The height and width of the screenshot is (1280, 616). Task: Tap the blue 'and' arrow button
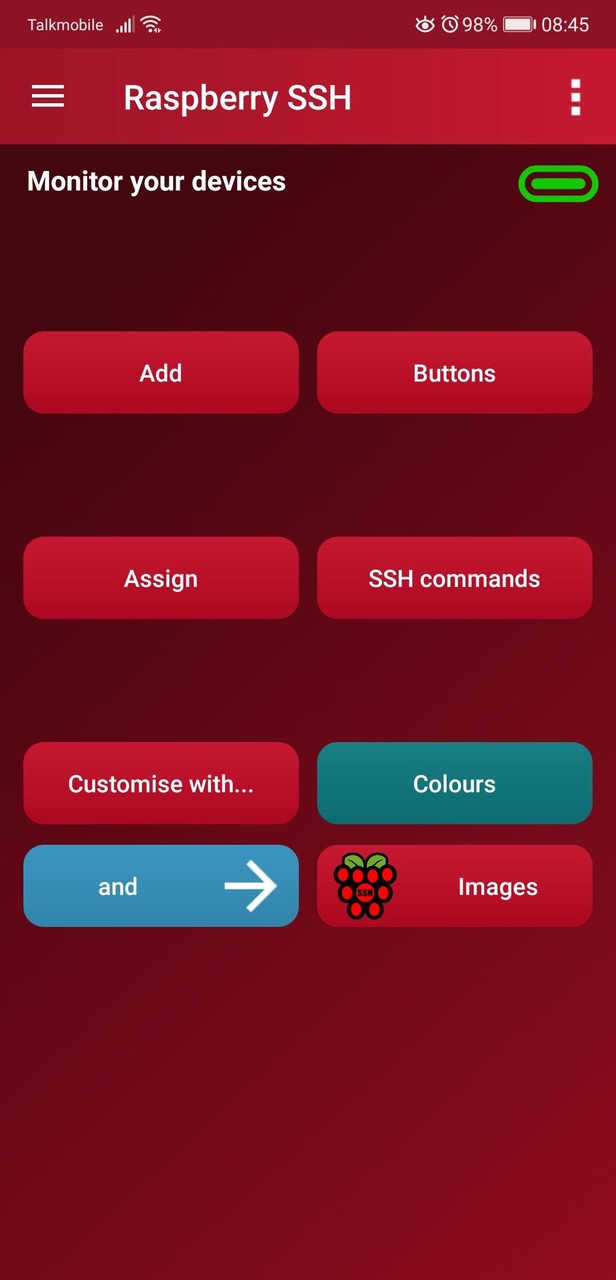tap(161, 886)
